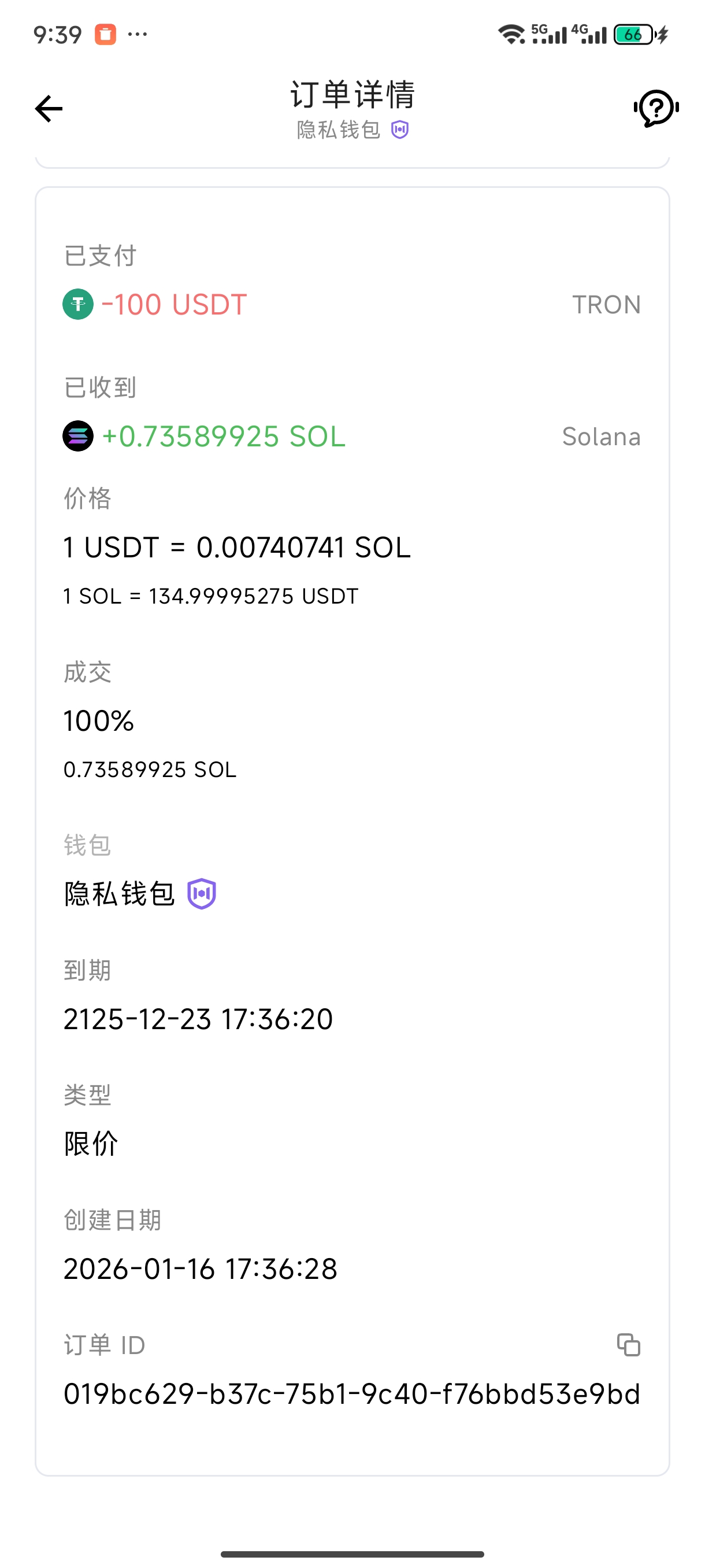The height and width of the screenshot is (1568, 705).
Task: Open the help support chat icon
Action: (x=656, y=108)
